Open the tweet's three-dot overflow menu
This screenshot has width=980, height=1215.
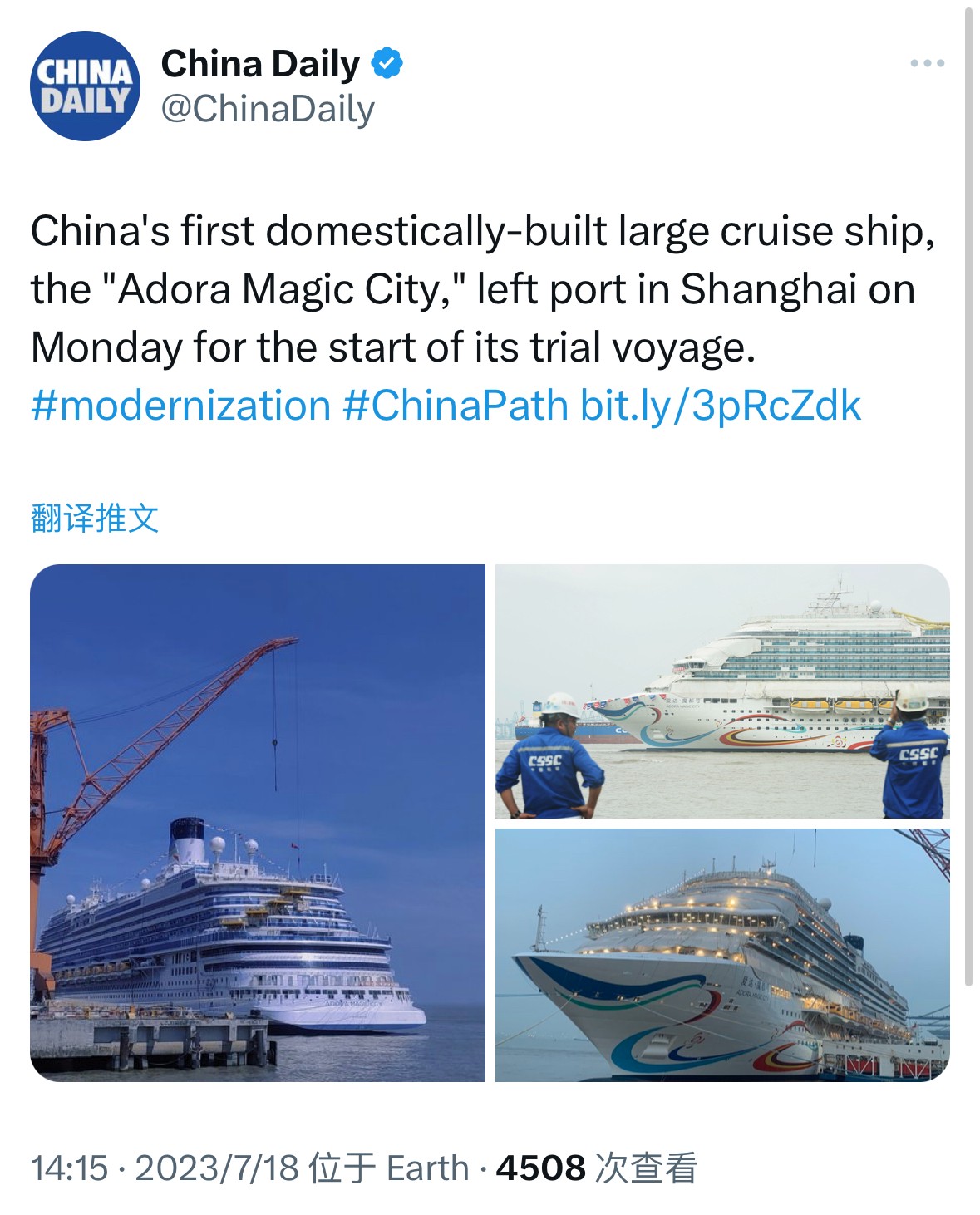pyautogui.click(x=927, y=63)
